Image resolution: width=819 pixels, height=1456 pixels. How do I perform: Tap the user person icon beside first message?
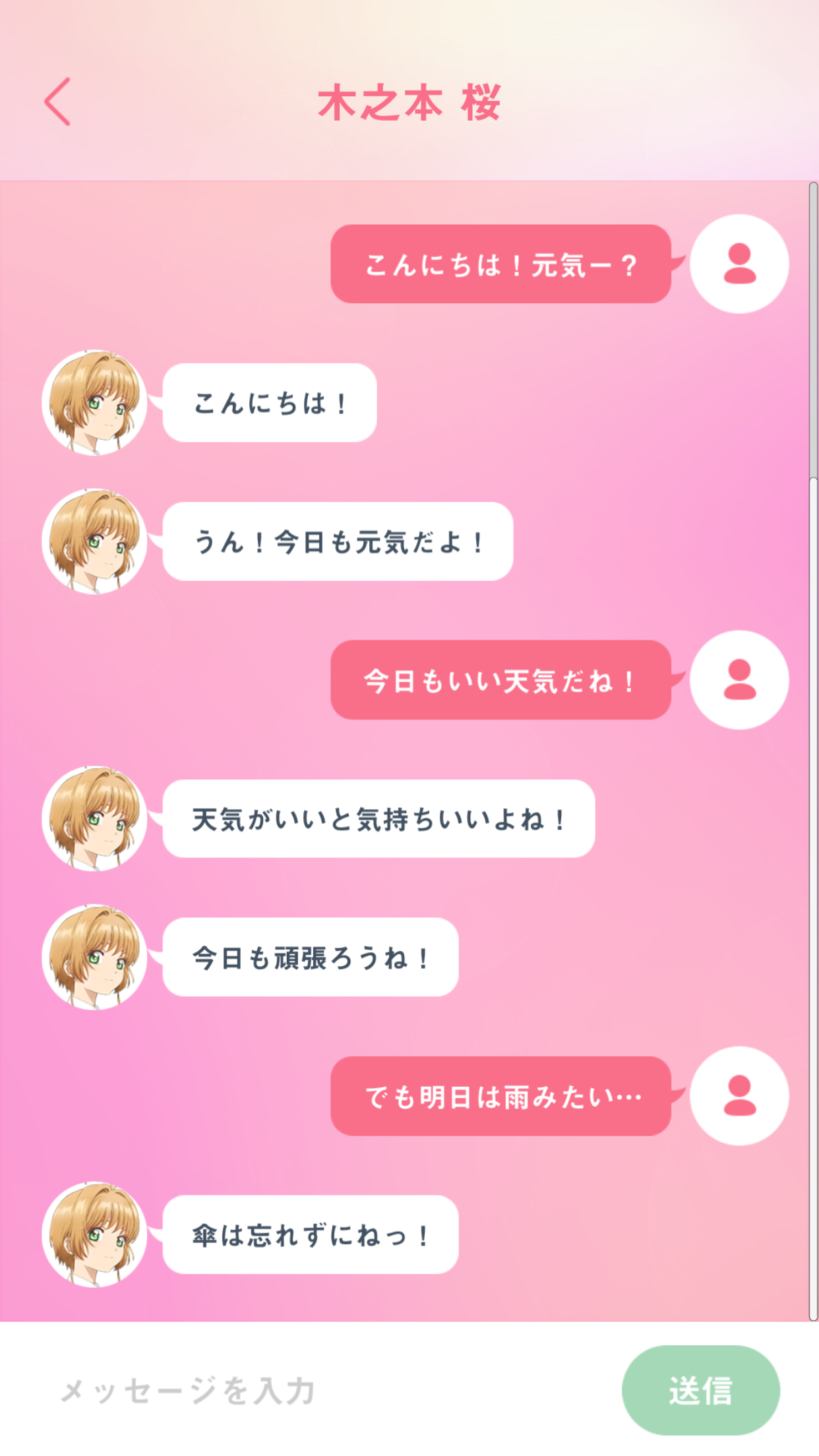(740, 263)
